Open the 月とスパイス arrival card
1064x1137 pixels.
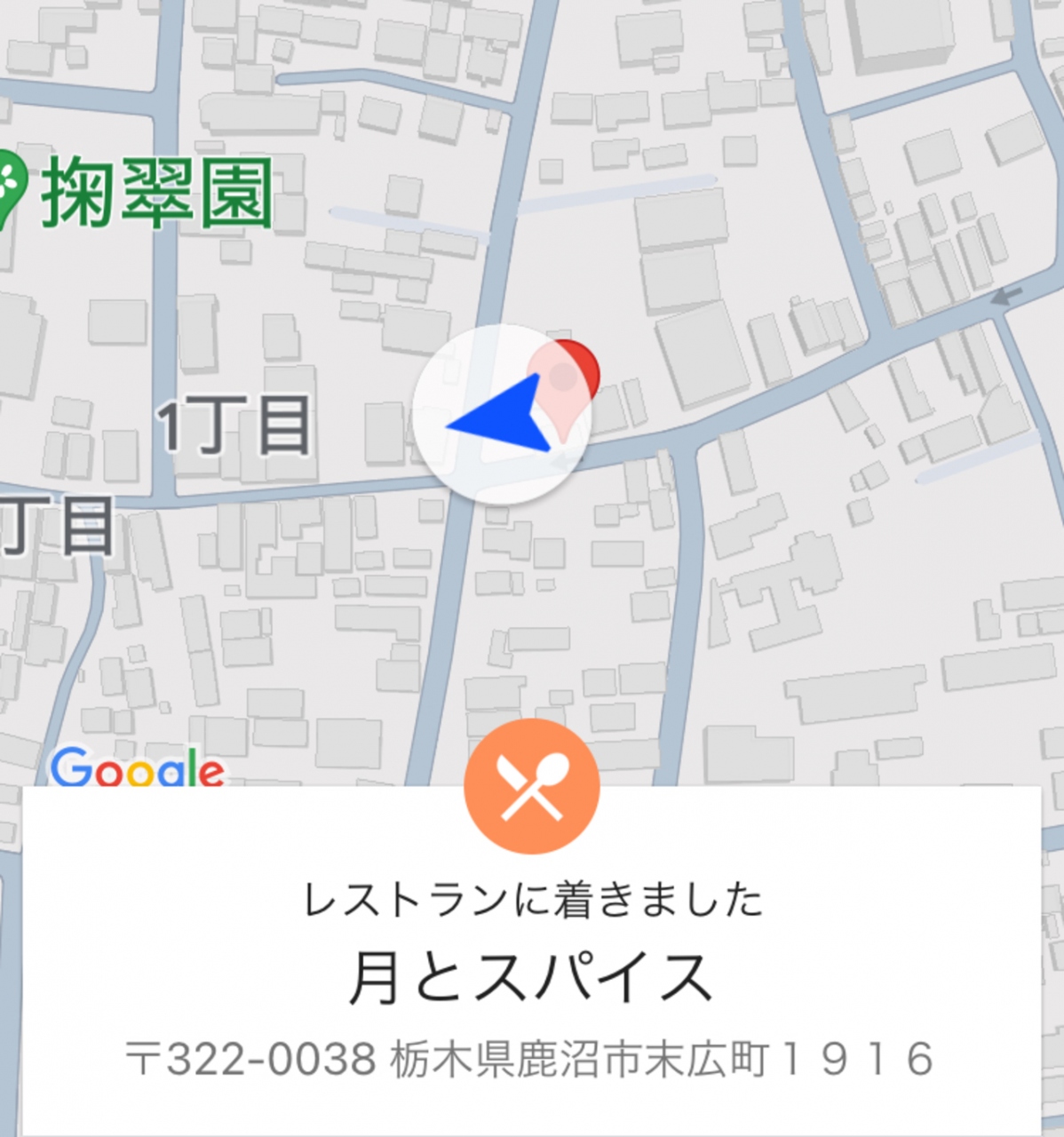click(531, 977)
